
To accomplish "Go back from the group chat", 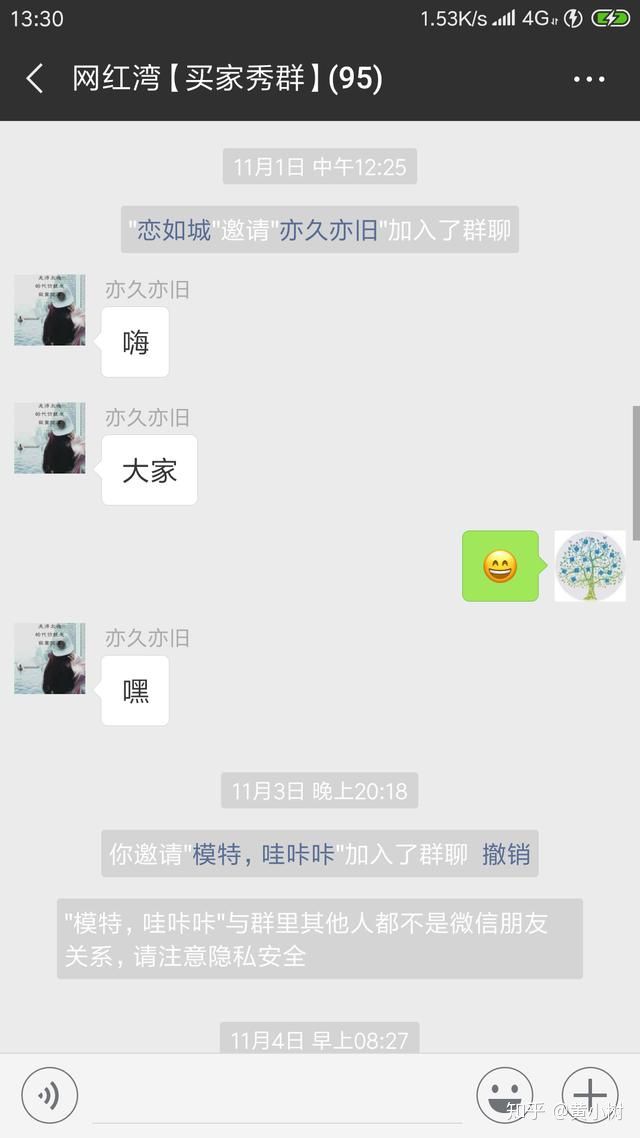I will (35, 79).
